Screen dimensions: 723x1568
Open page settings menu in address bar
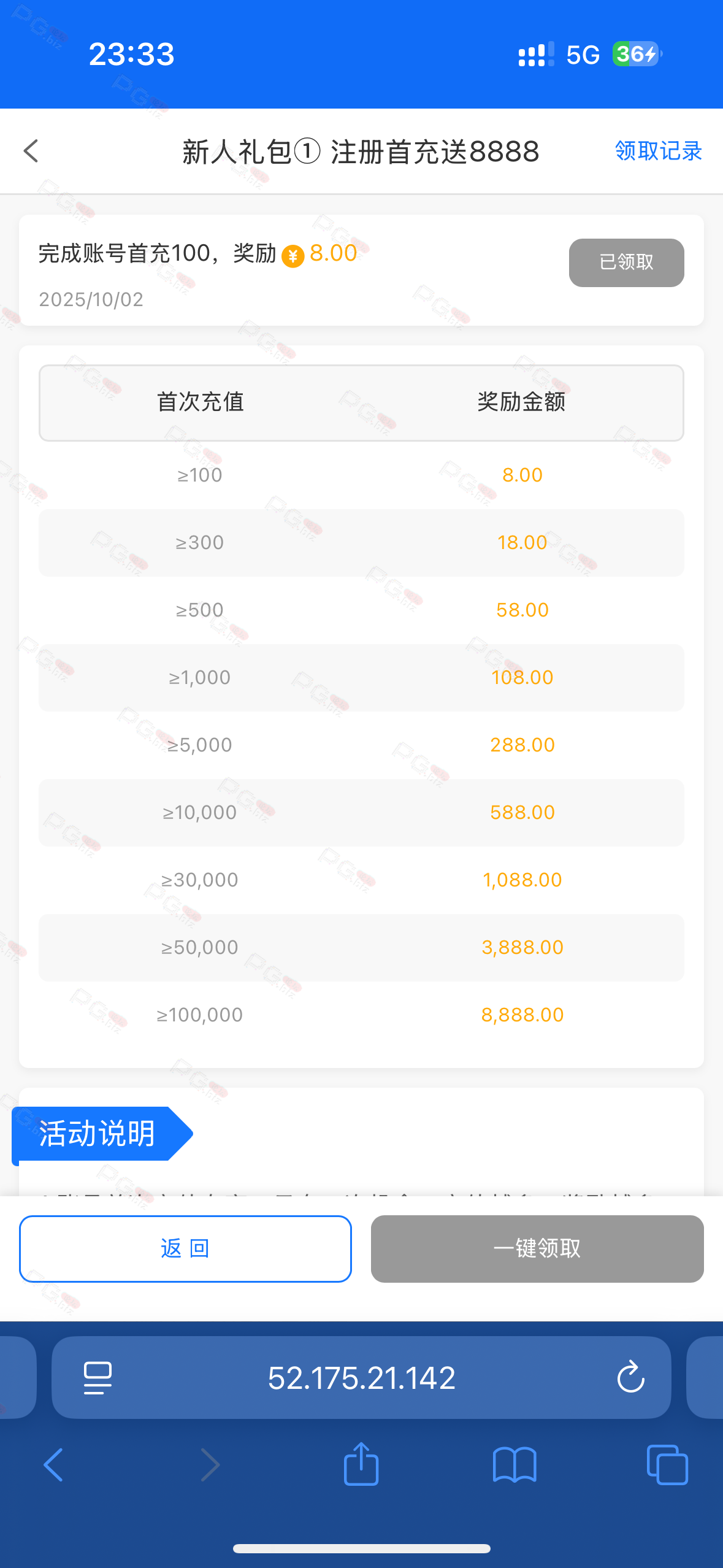(98, 1377)
